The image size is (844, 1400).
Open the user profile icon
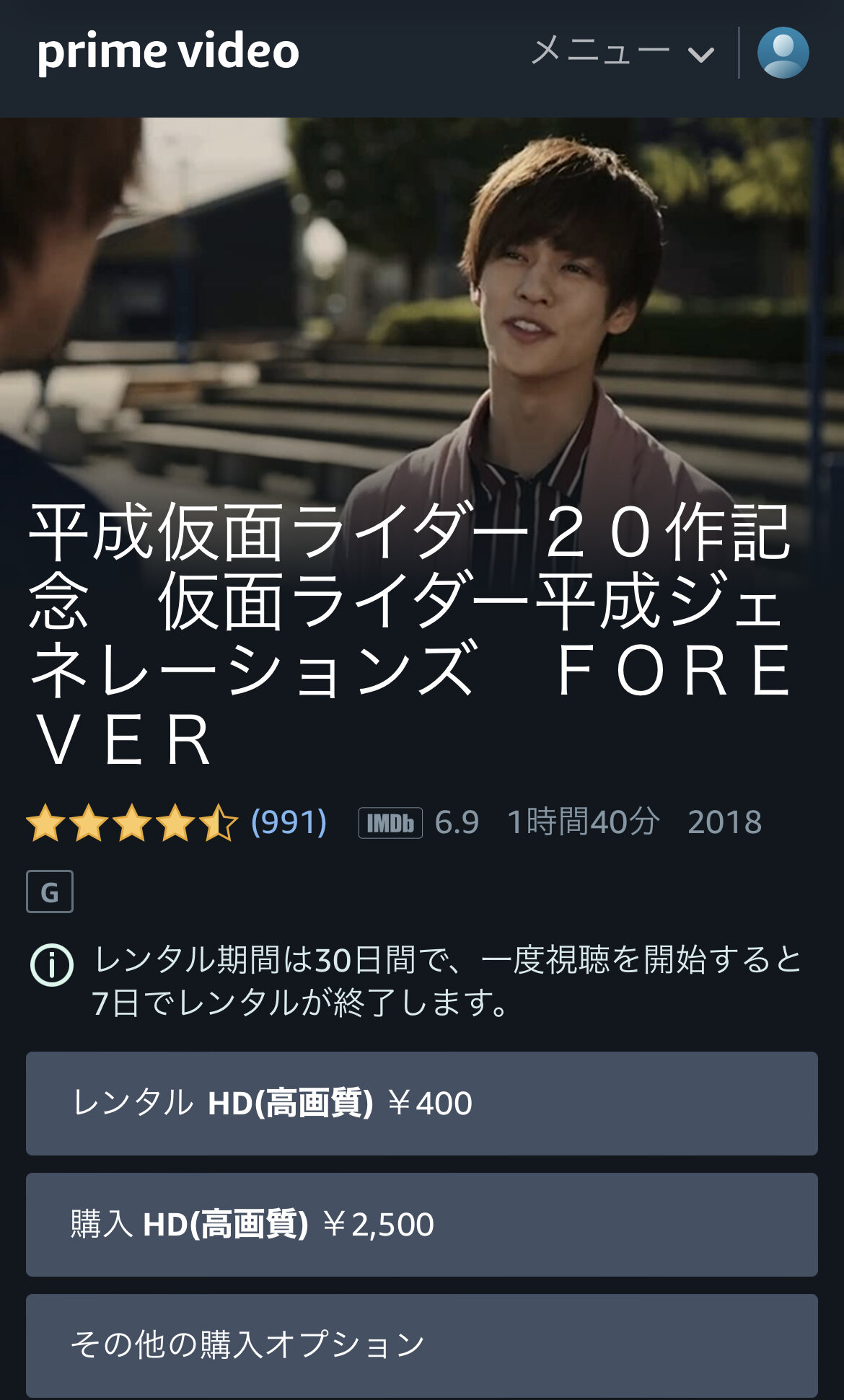point(783,53)
